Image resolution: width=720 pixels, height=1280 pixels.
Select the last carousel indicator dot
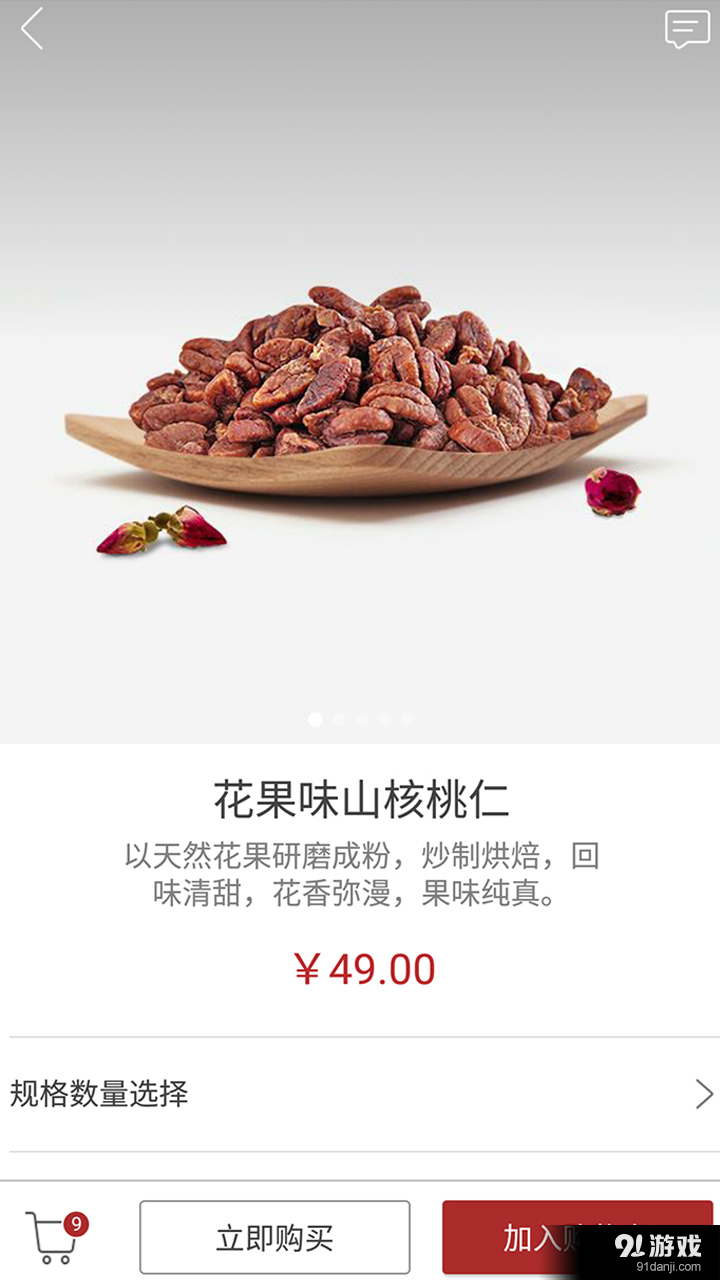[x=407, y=718]
